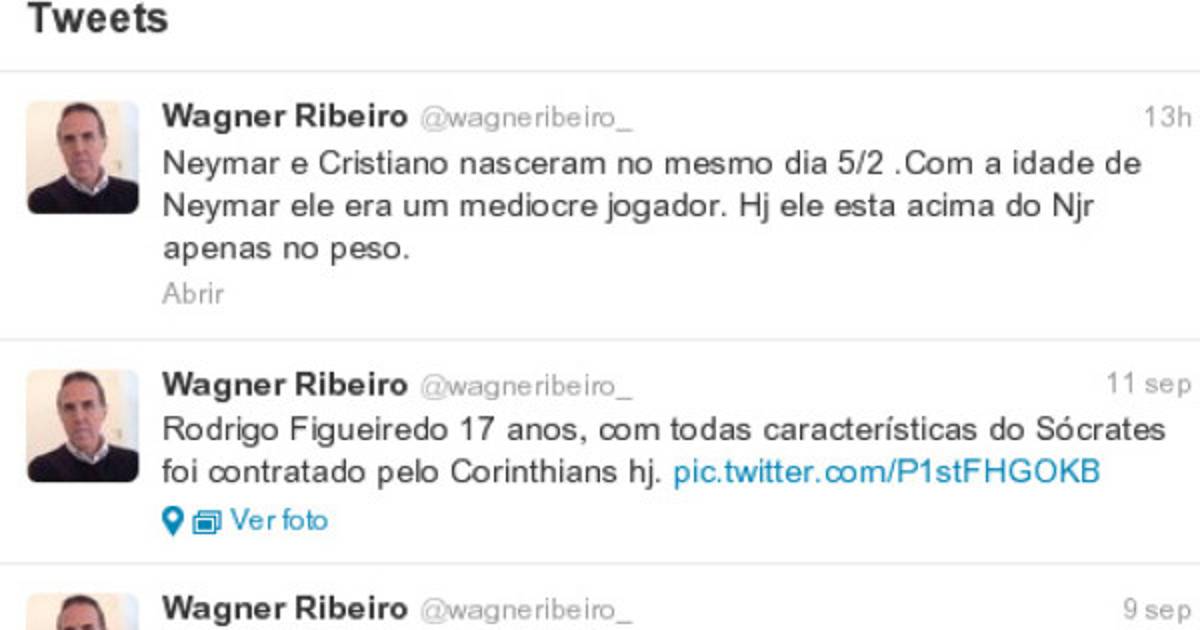Expand the tweet with 'Abrir'
Image resolution: width=1200 pixels, height=630 pixels.
pyautogui.click(x=192, y=294)
